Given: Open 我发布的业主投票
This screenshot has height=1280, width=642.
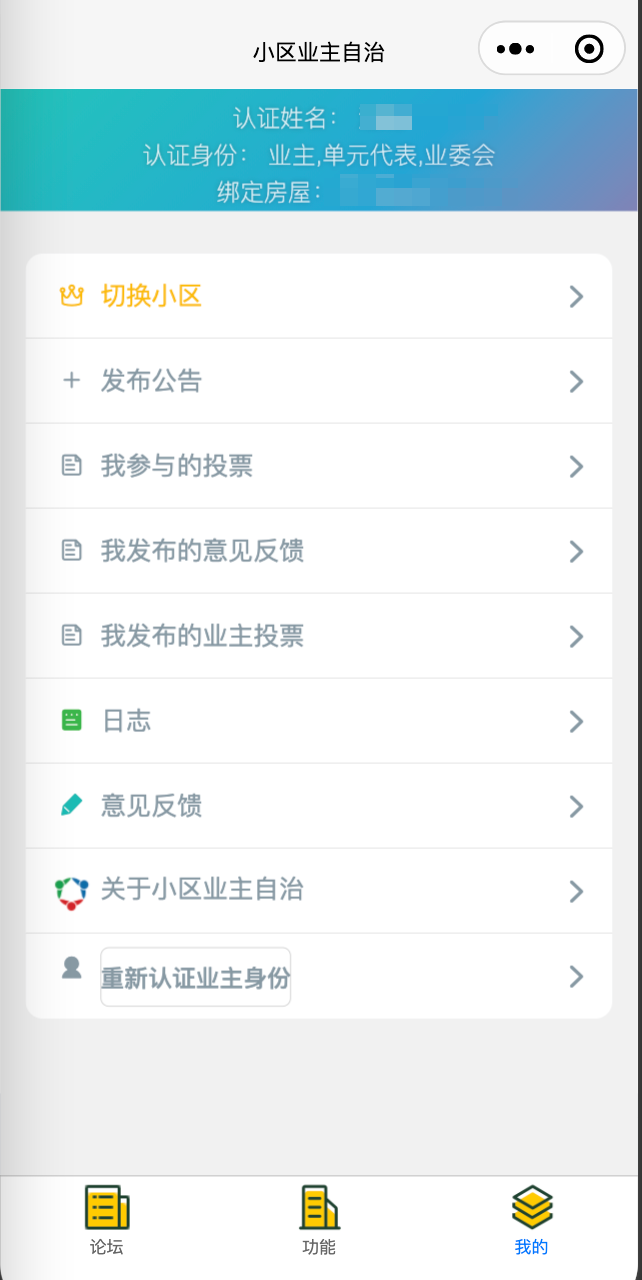Looking at the screenshot, I should (x=318, y=636).
